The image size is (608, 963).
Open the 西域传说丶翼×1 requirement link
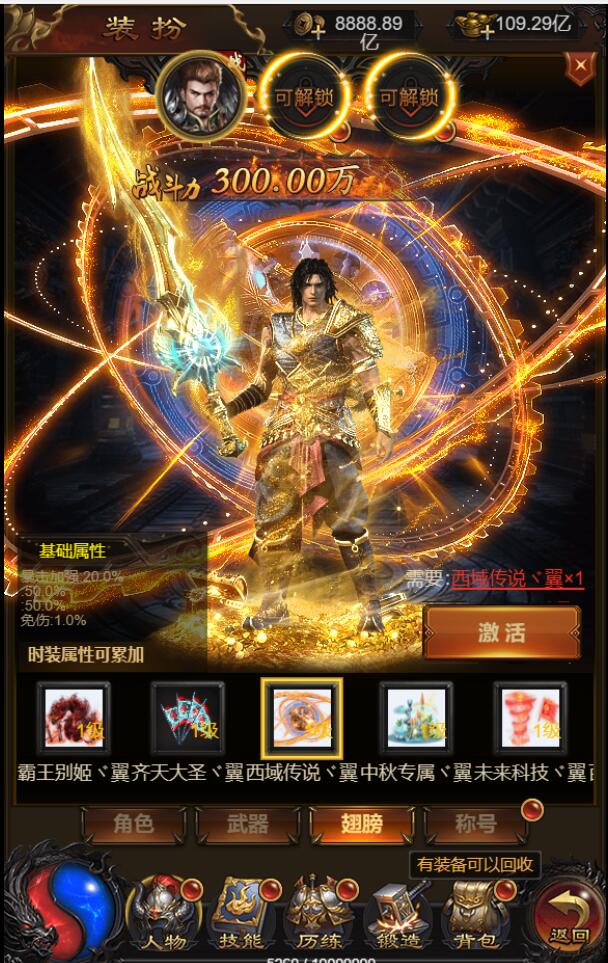[x=517, y=579]
